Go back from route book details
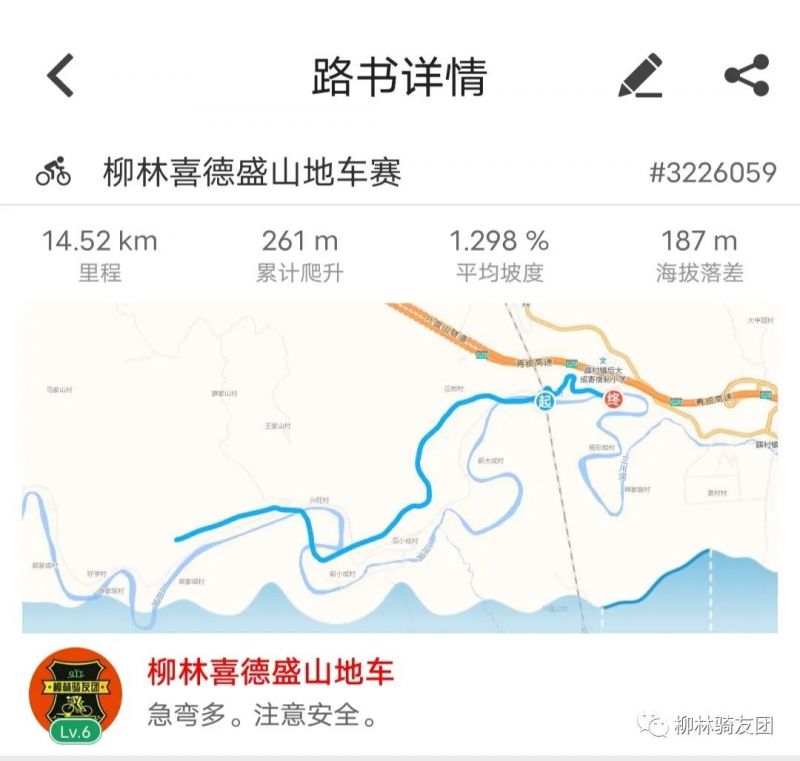Viewport: 800px width, 761px height. (x=60, y=76)
